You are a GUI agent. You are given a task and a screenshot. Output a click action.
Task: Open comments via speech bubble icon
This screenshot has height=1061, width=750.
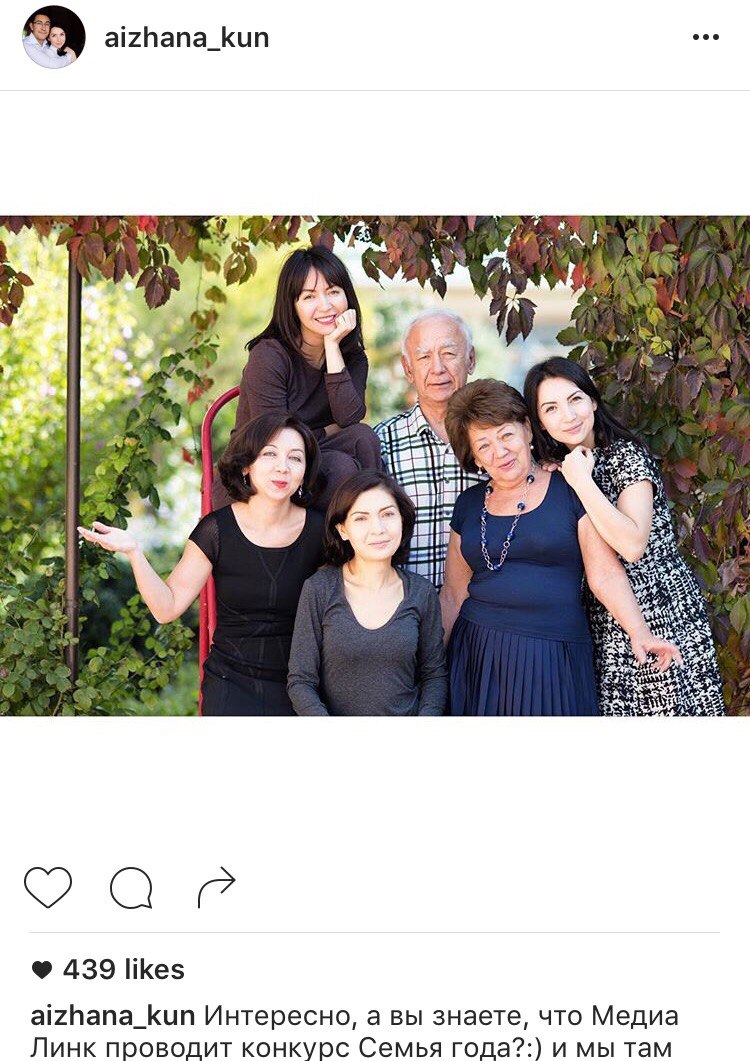pyautogui.click(x=131, y=887)
